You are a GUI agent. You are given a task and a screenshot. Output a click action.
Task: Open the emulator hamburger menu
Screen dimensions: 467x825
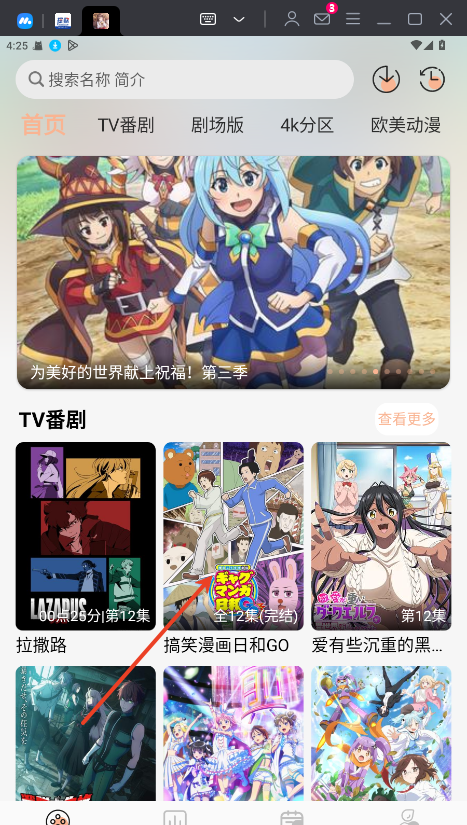click(353, 19)
